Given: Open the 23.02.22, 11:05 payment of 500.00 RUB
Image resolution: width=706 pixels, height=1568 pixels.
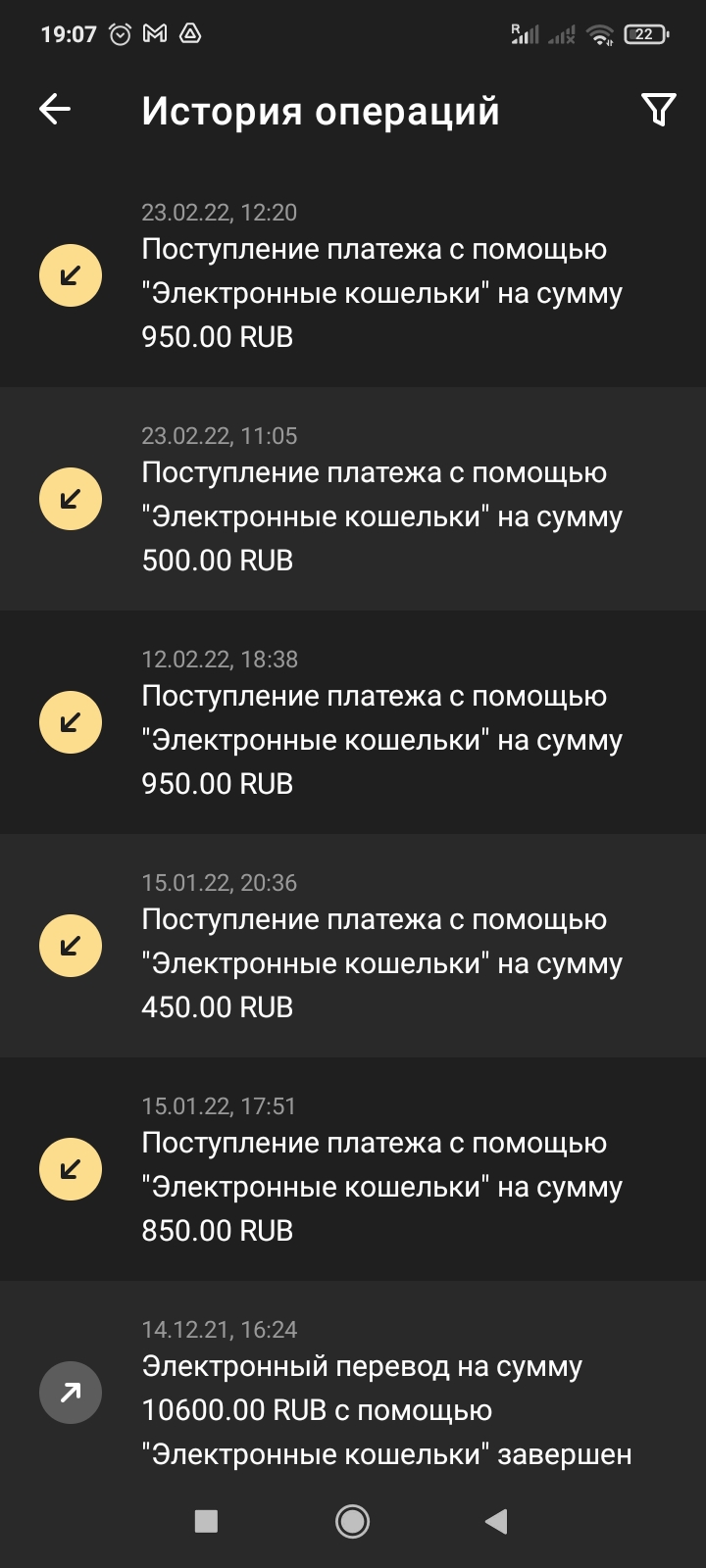Looking at the screenshot, I should coord(382,515).
